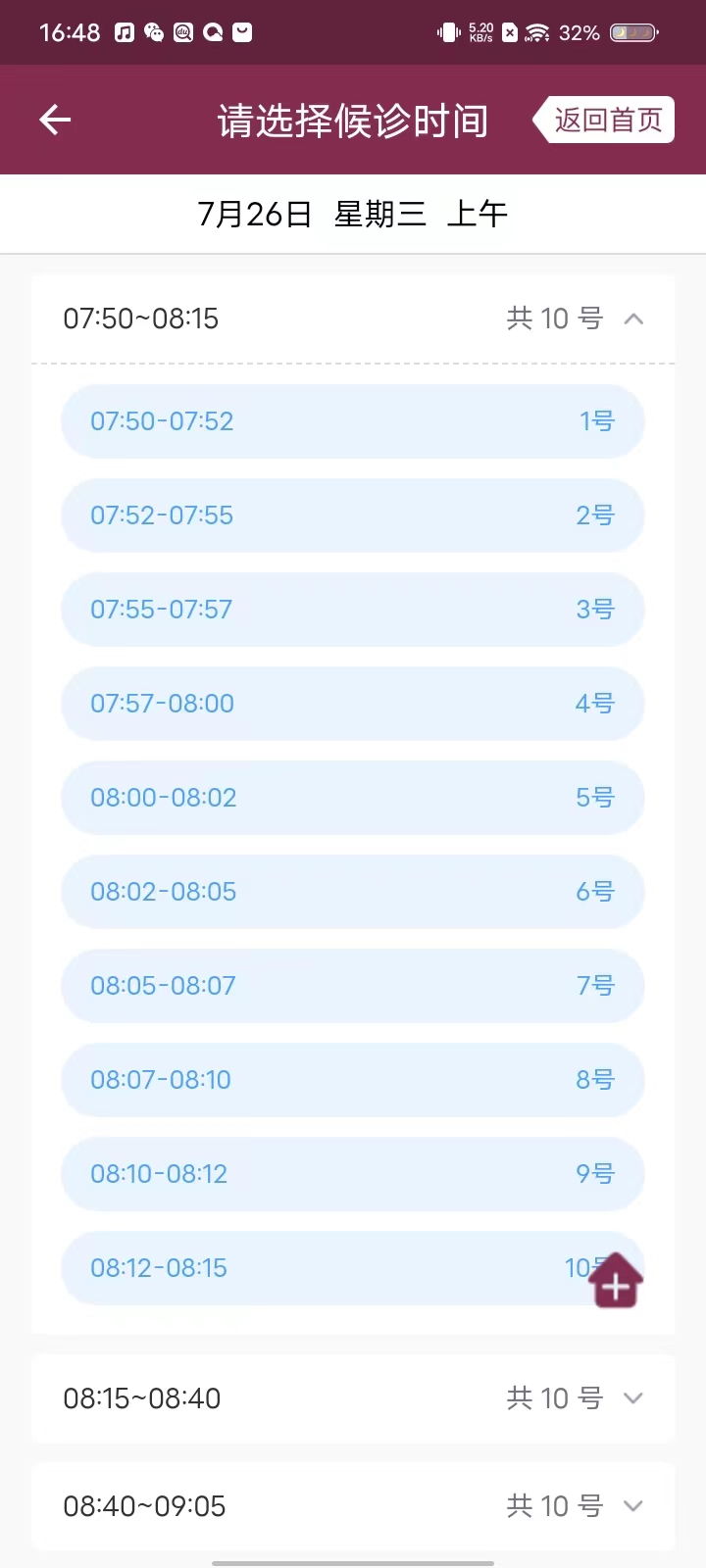Viewport: 706px width, 1568px height.
Task: Tap the messaging notification icon in status bar
Action: click(x=240, y=31)
